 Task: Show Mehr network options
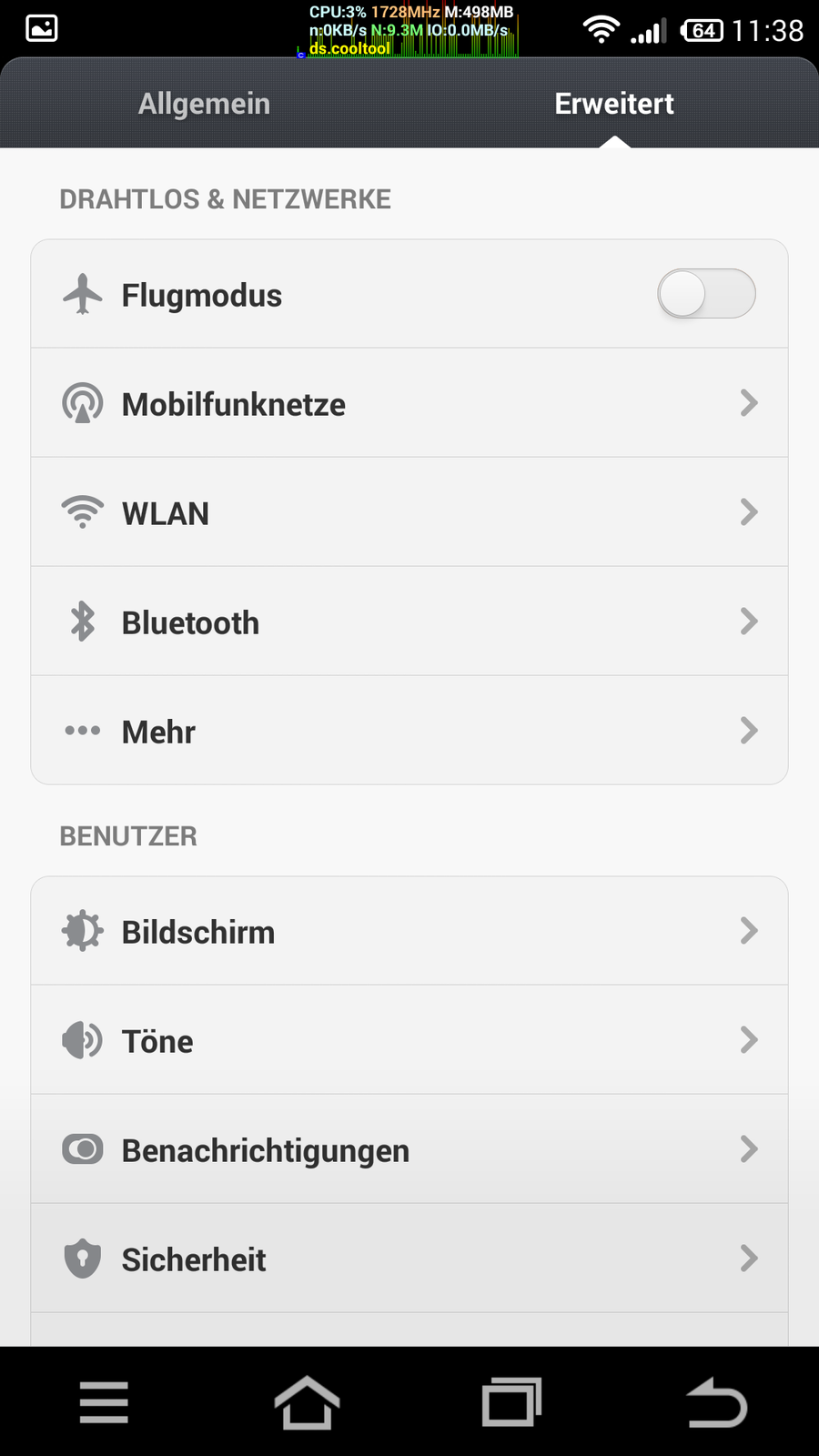coord(409,731)
